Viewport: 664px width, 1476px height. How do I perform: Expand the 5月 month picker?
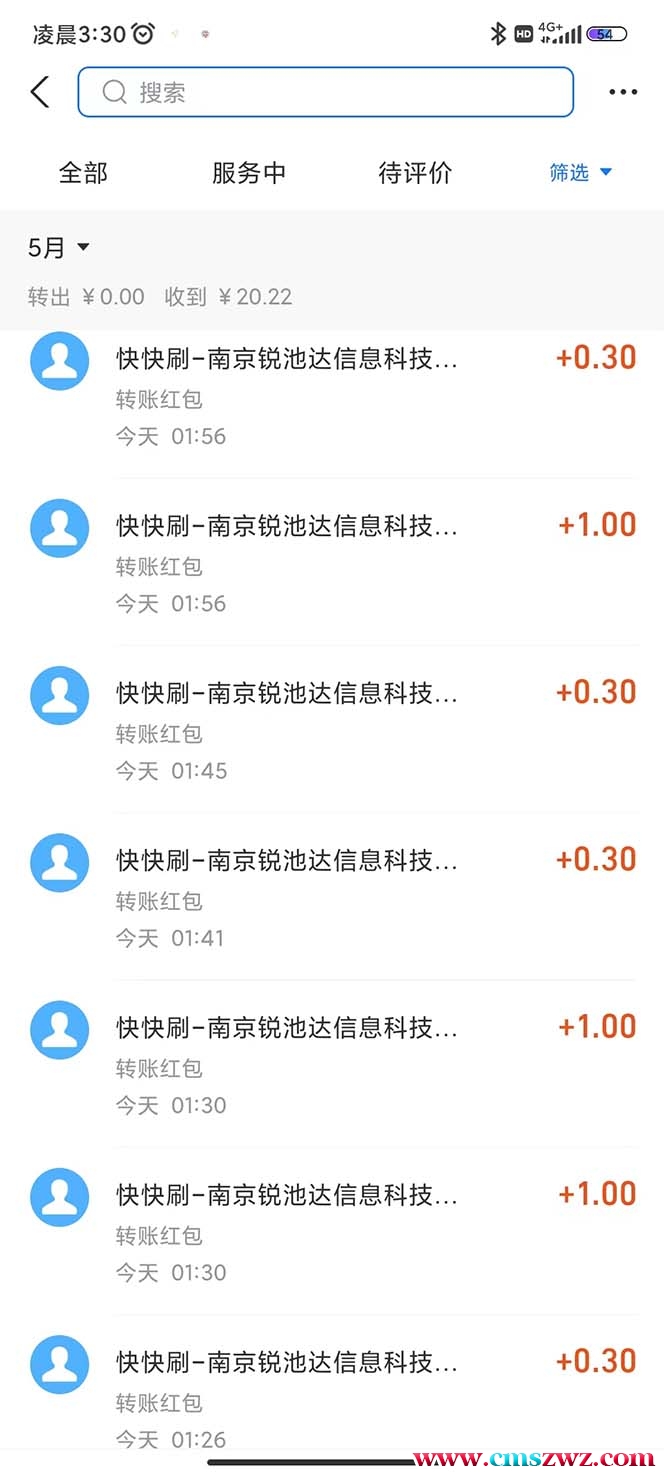click(59, 248)
